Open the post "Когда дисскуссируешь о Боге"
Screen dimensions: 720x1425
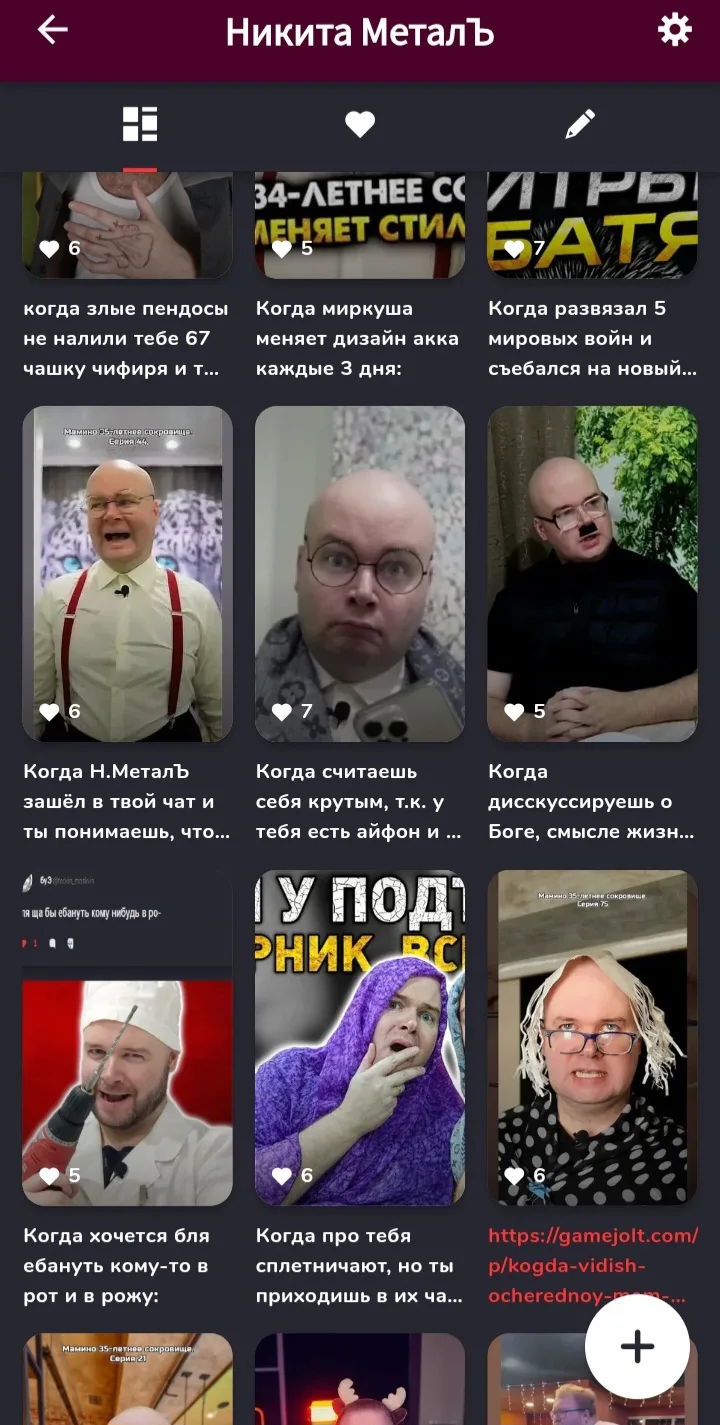(592, 574)
